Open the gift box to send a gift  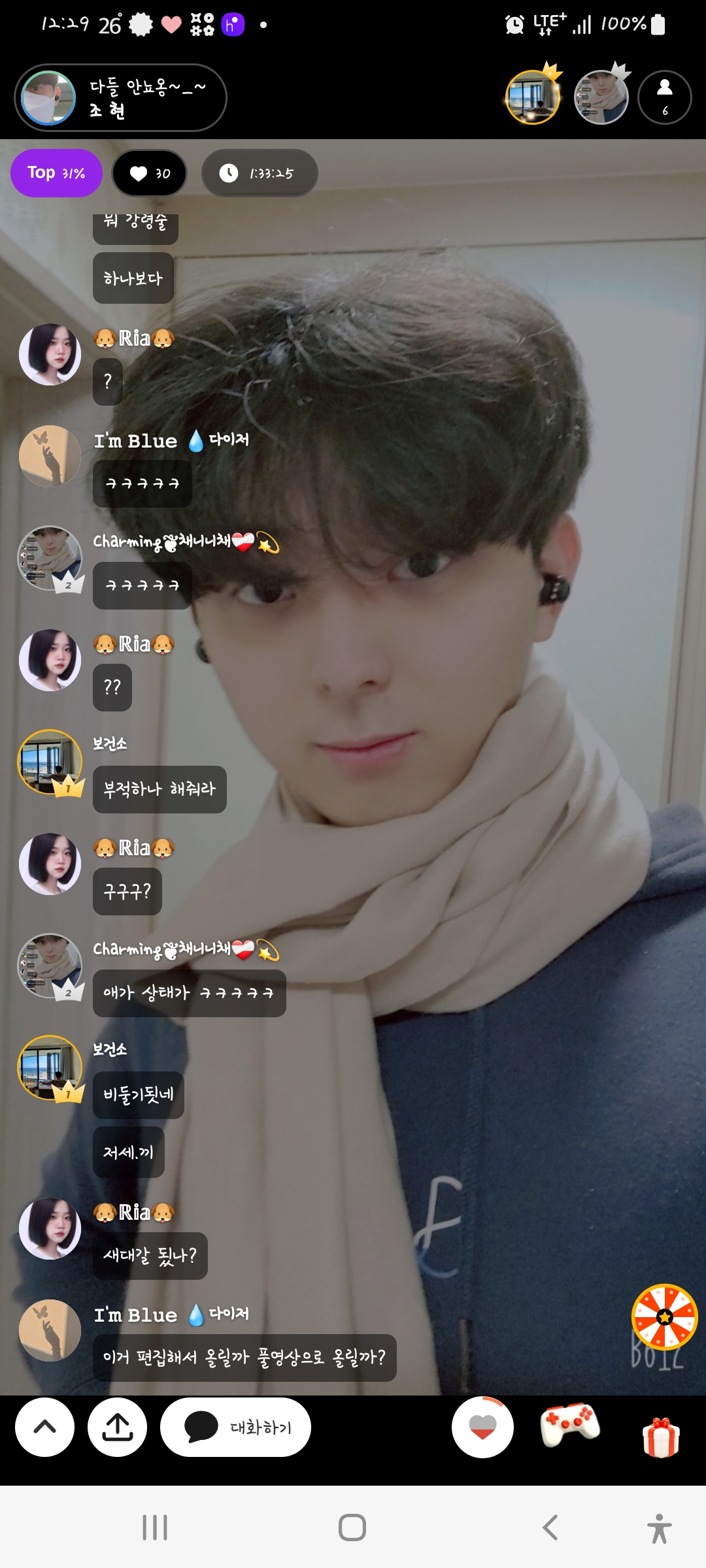click(x=661, y=1437)
